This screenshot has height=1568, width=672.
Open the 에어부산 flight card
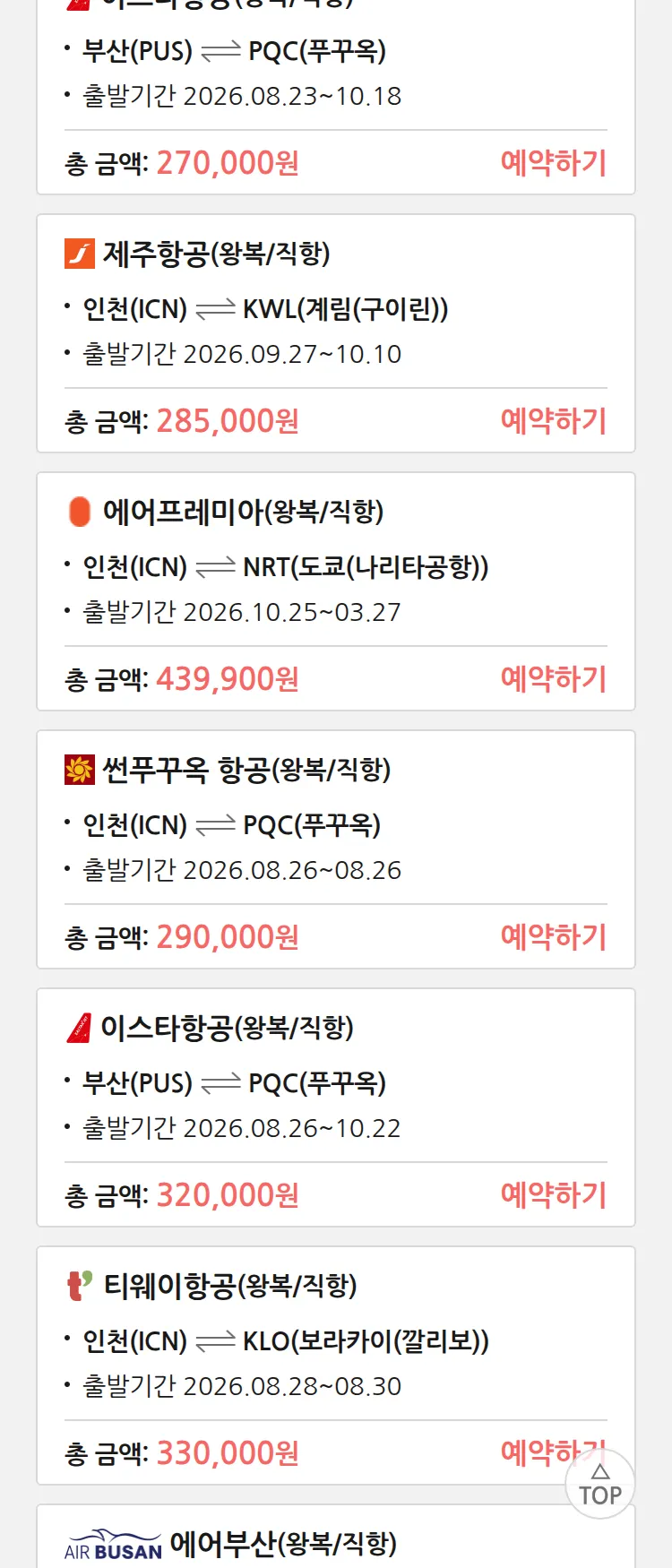coord(336,1537)
